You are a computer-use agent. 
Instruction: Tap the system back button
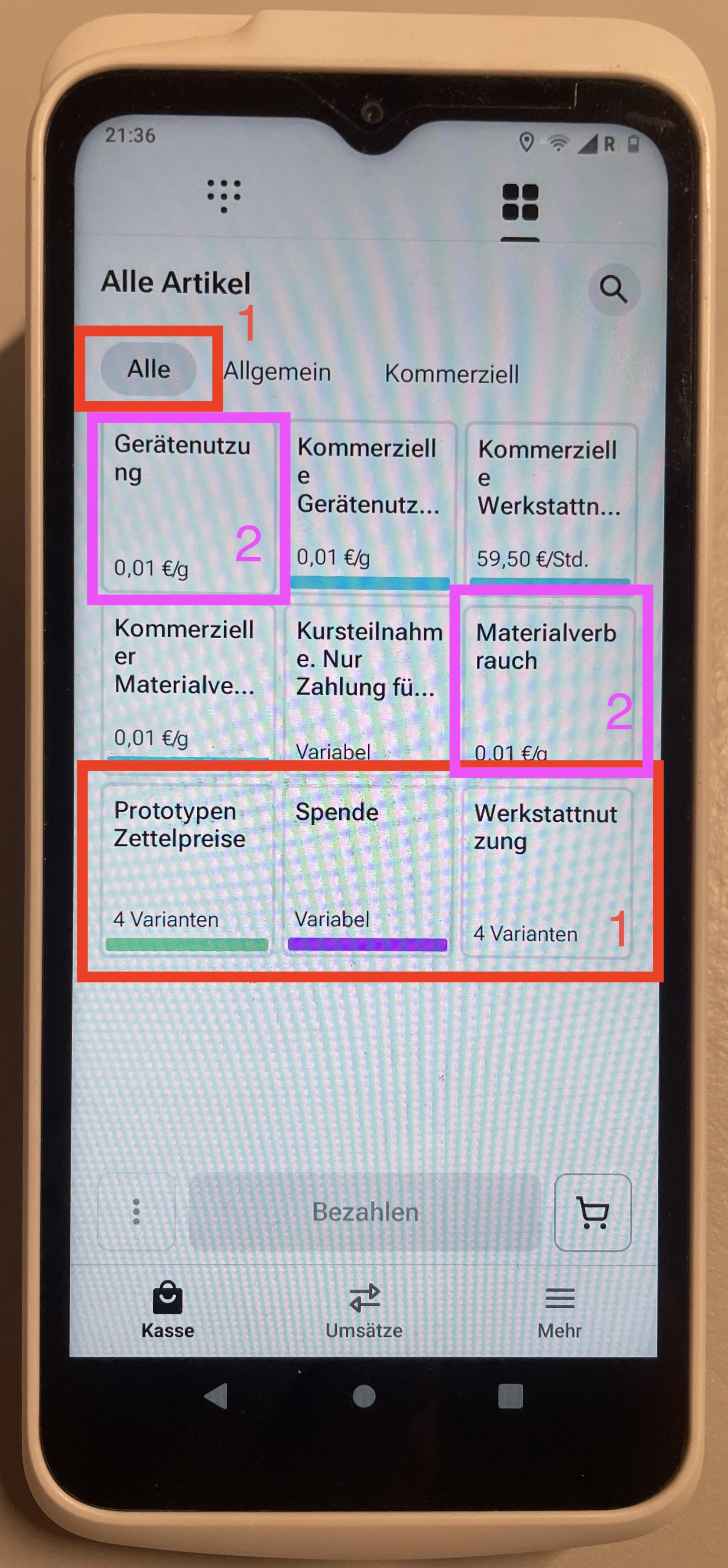[216, 1396]
